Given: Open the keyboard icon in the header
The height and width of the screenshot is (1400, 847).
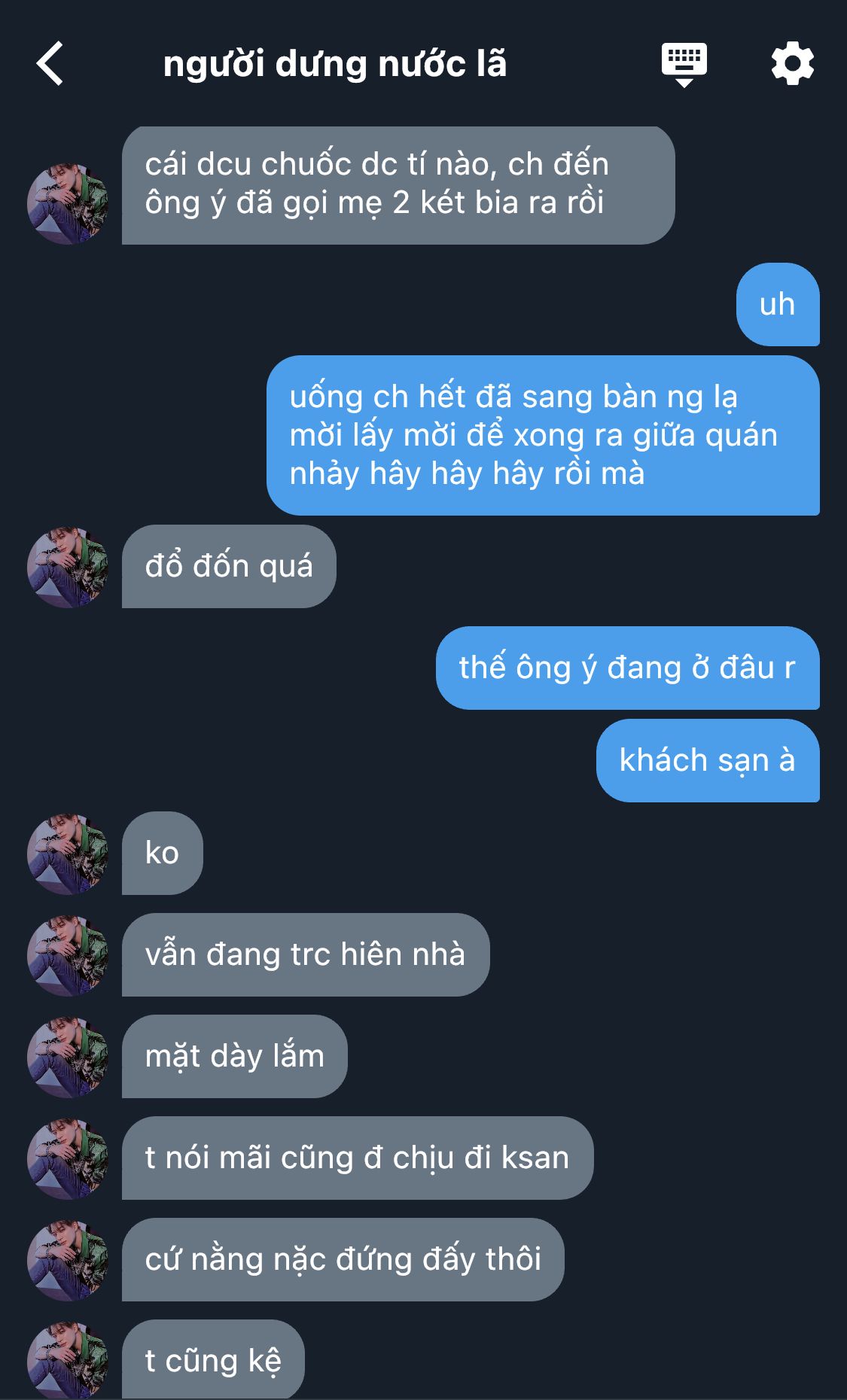Looking at the screenshot, I should point(684,64).
